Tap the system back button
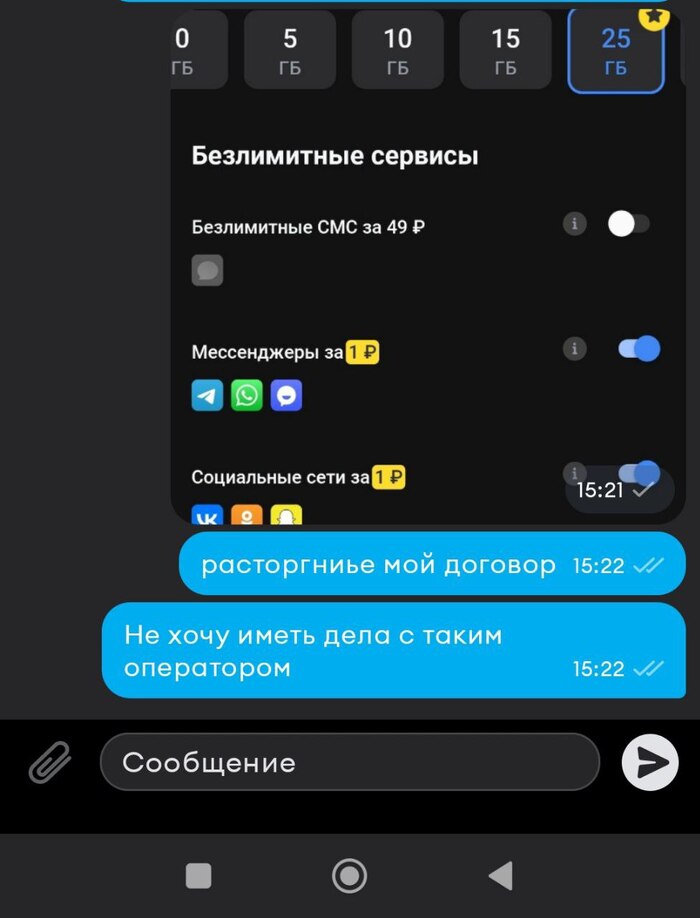 [x=501, y=876]
